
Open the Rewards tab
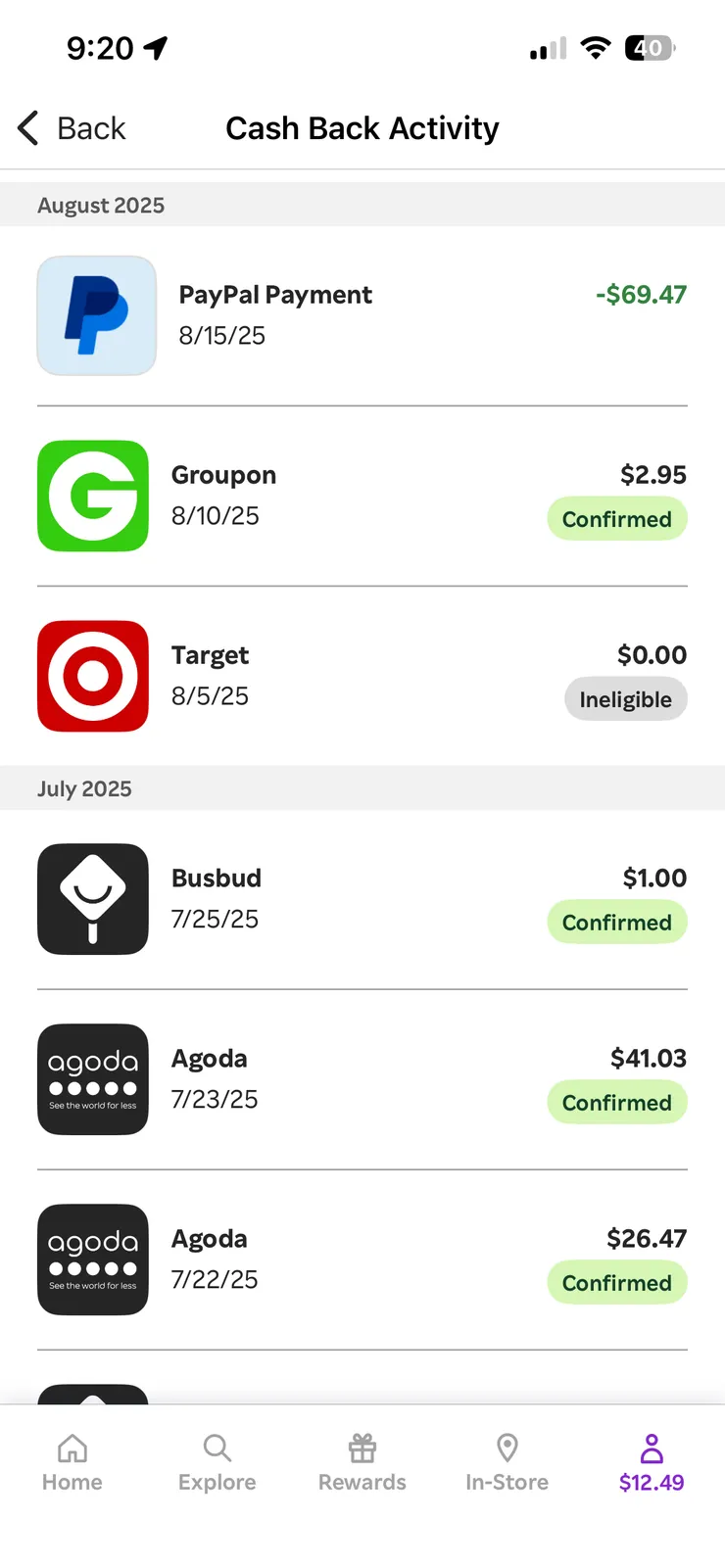pyautogui.click(x=362, y=1462)
